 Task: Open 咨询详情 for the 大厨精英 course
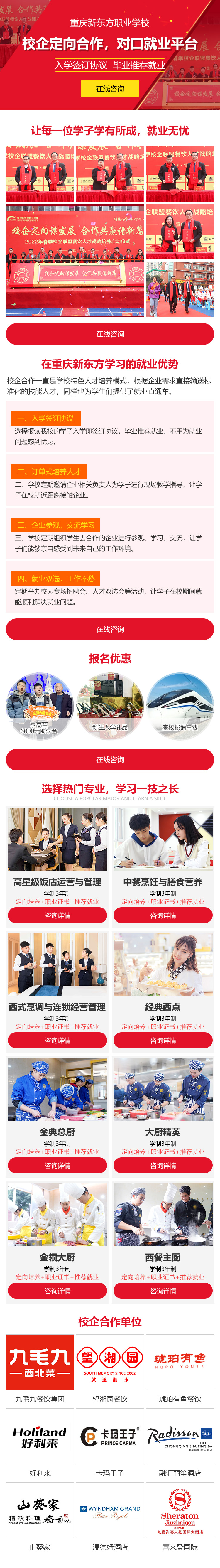[x=163, y=1165]
